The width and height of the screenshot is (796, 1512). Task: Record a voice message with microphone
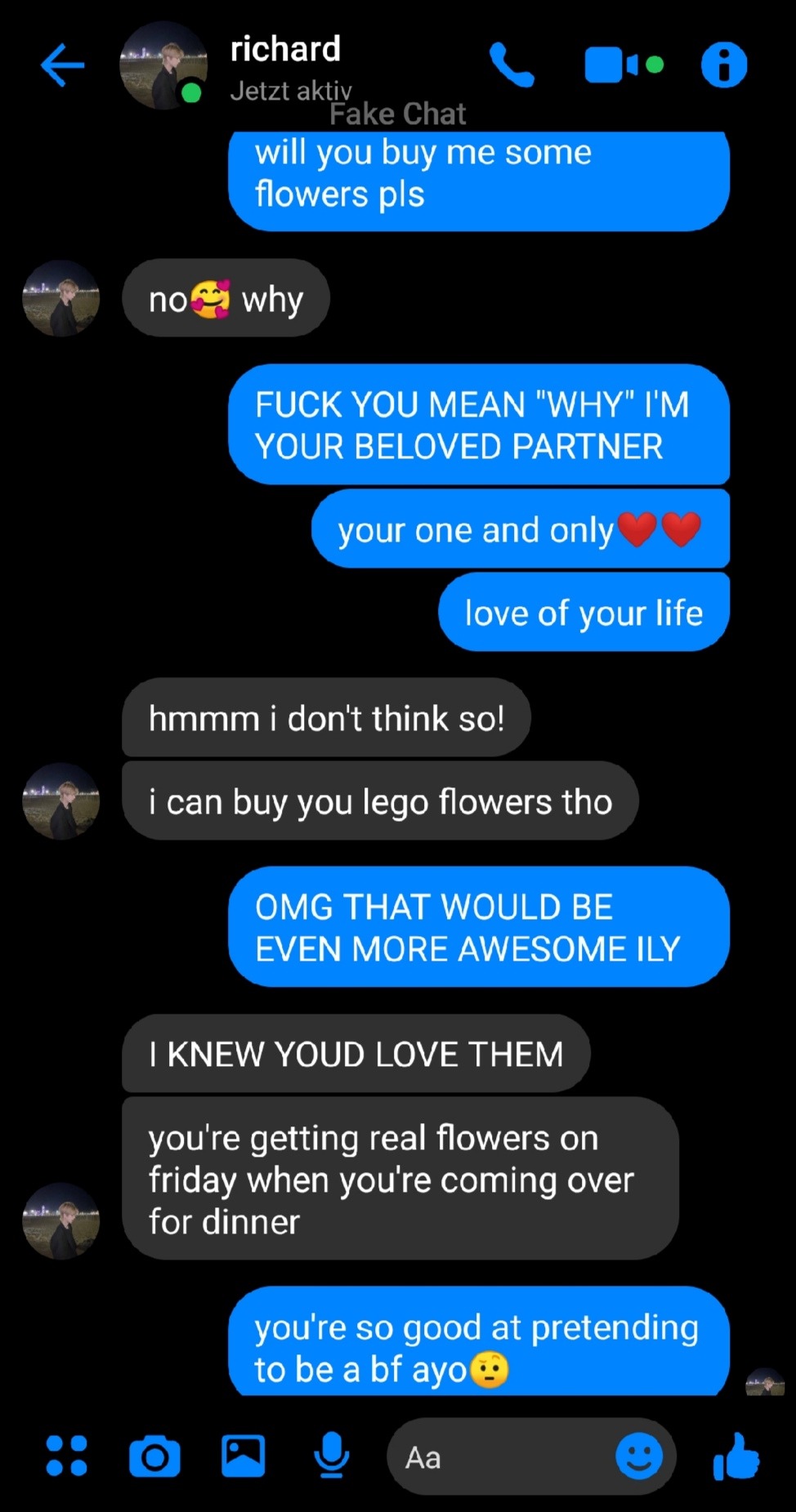tap(331, 1456)
